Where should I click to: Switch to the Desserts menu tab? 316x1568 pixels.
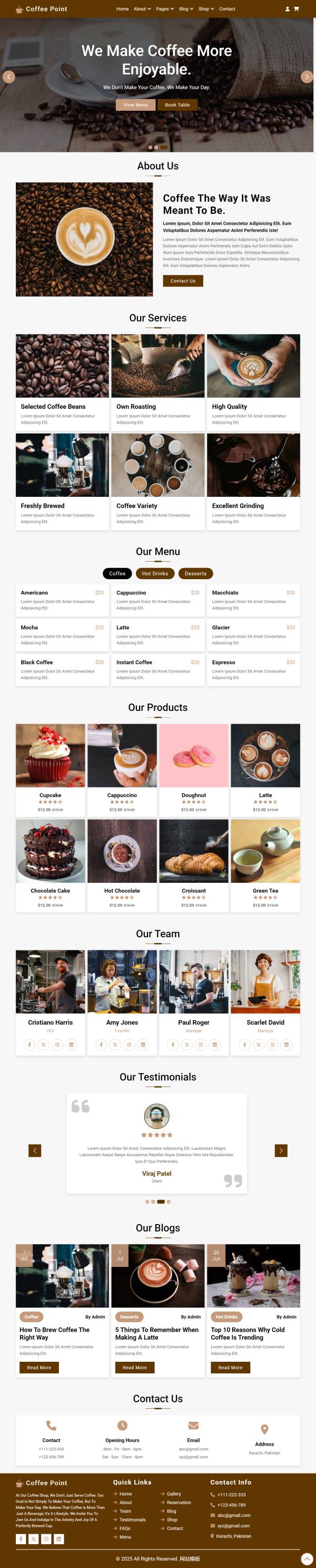(196, 573)
